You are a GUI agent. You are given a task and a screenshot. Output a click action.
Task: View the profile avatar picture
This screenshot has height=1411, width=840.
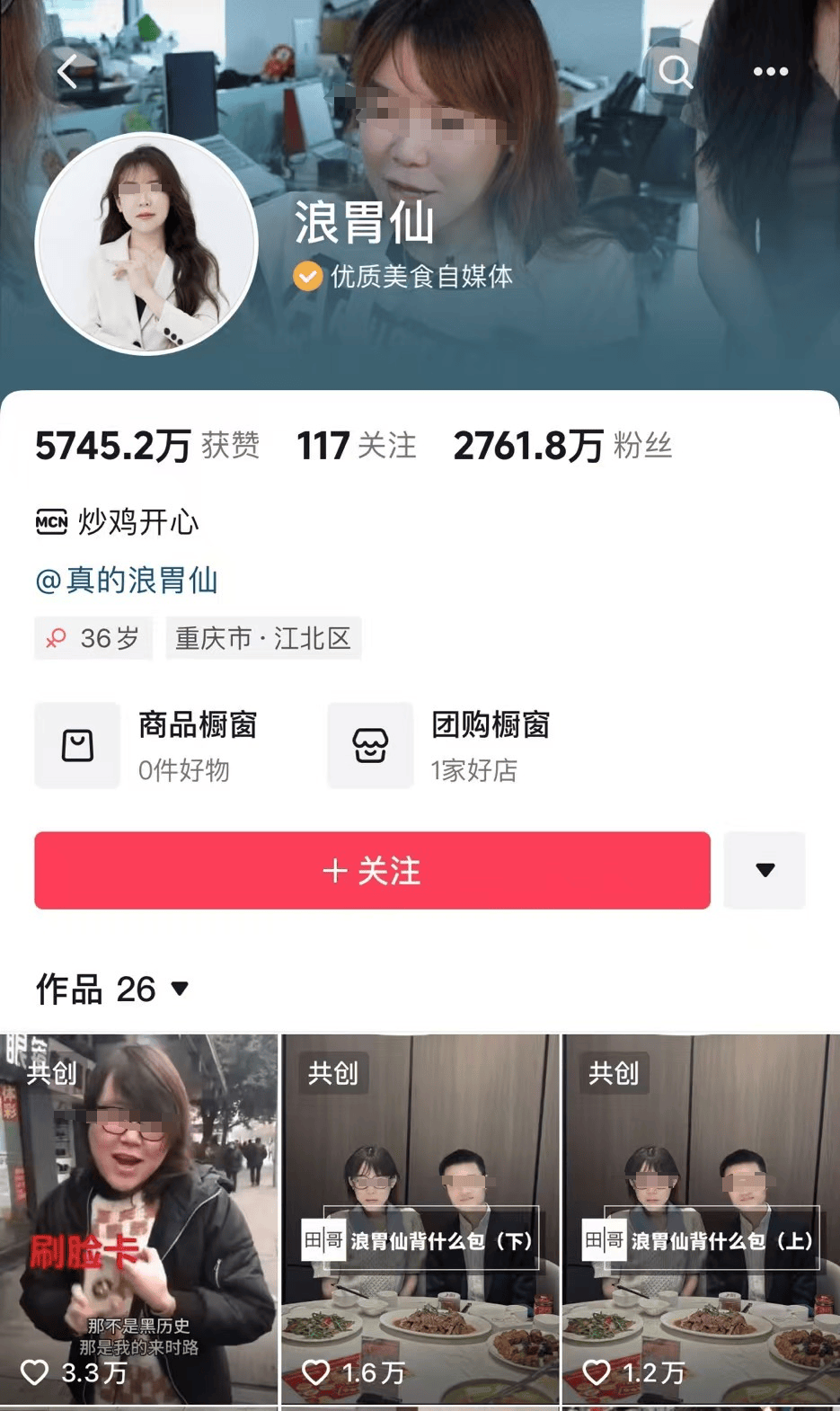click(146, 244)
